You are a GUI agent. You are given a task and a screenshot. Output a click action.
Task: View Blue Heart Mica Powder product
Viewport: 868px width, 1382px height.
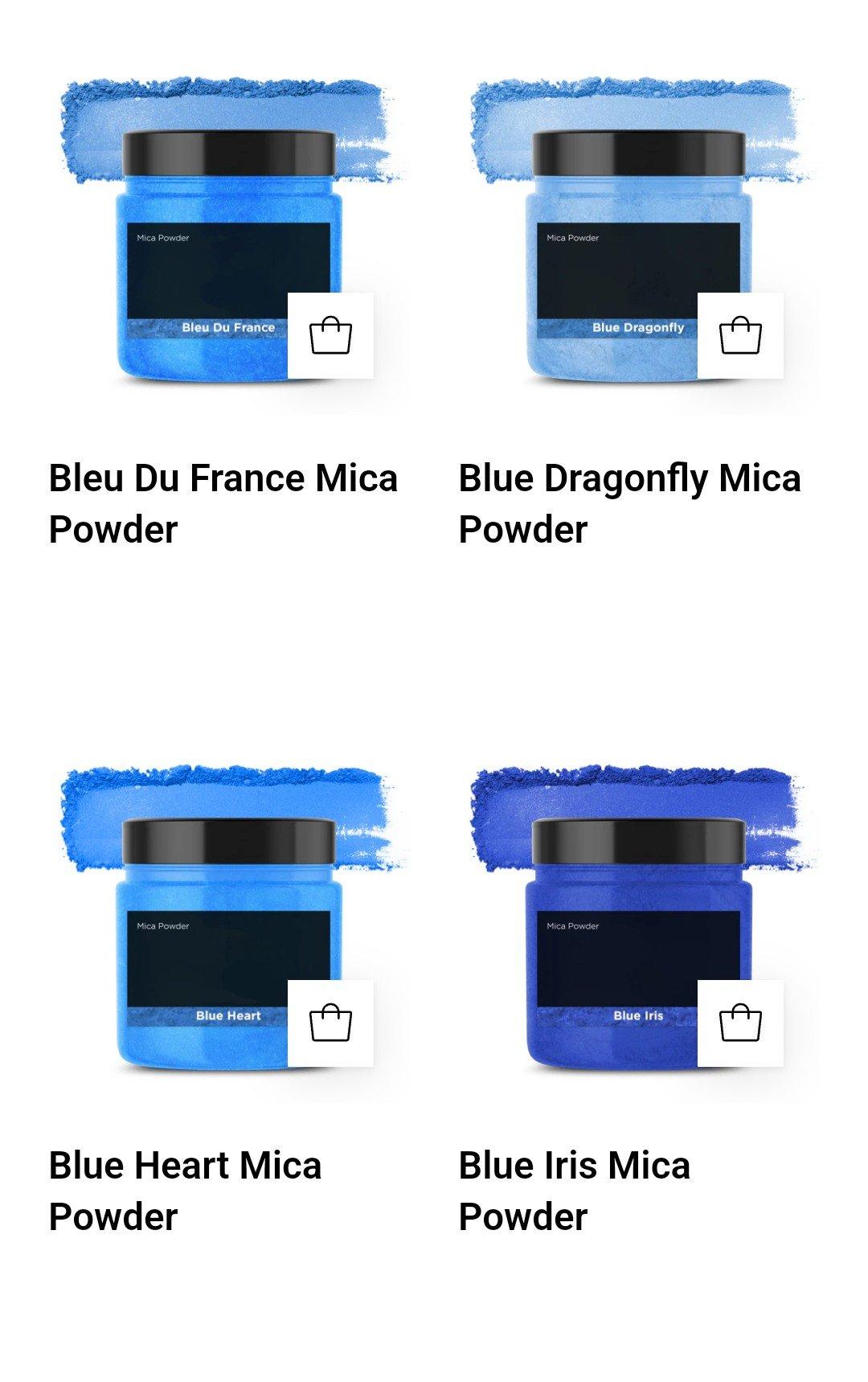(185, 1191)
